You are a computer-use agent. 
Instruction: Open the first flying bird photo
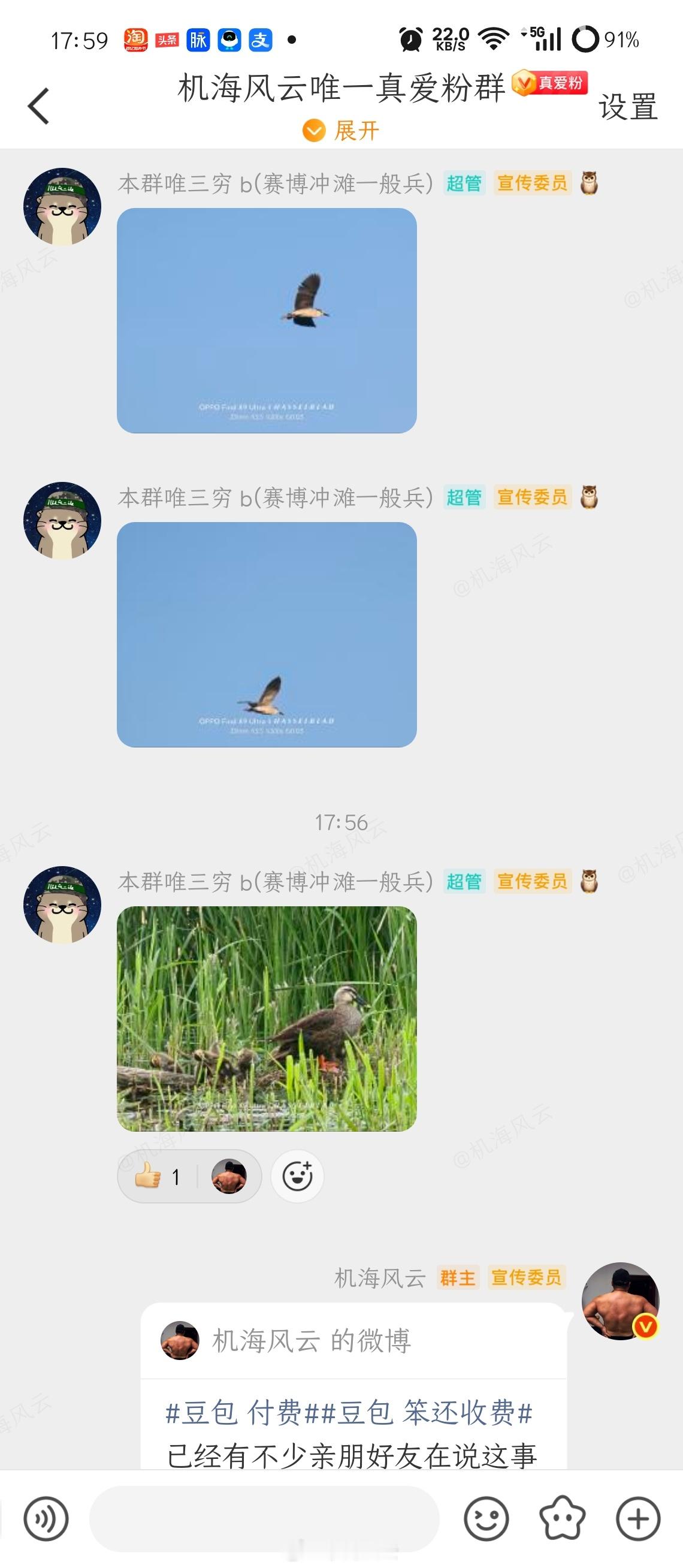[267, 321]
